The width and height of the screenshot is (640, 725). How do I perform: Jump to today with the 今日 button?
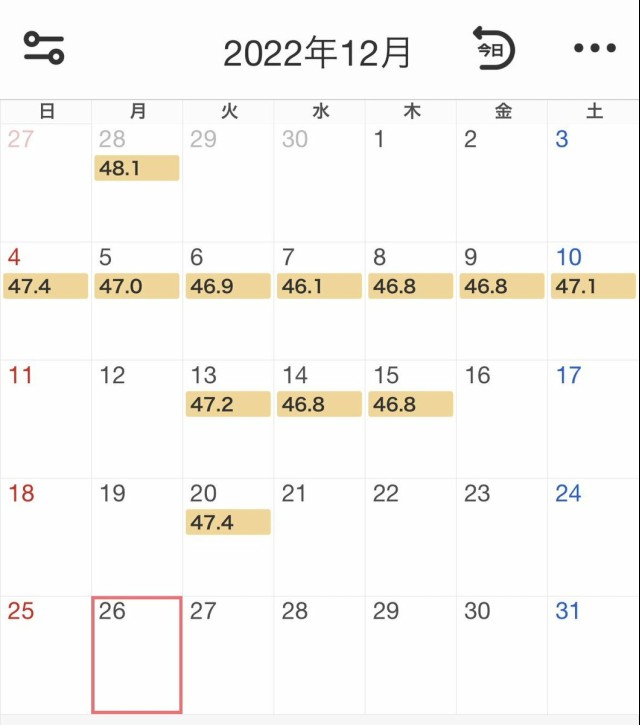[493, 48]
